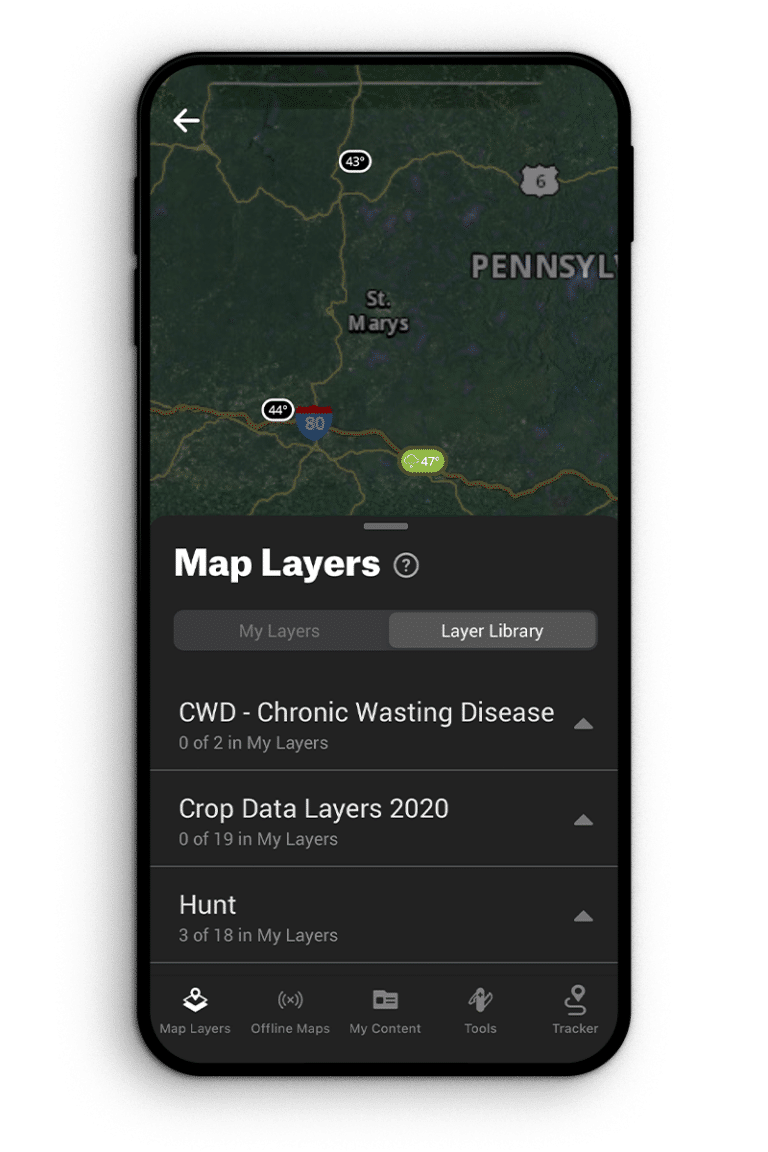768x1152 pixels.
Task: Tap the 44 degrees weather marker
Action: click(x=277, y=409)
